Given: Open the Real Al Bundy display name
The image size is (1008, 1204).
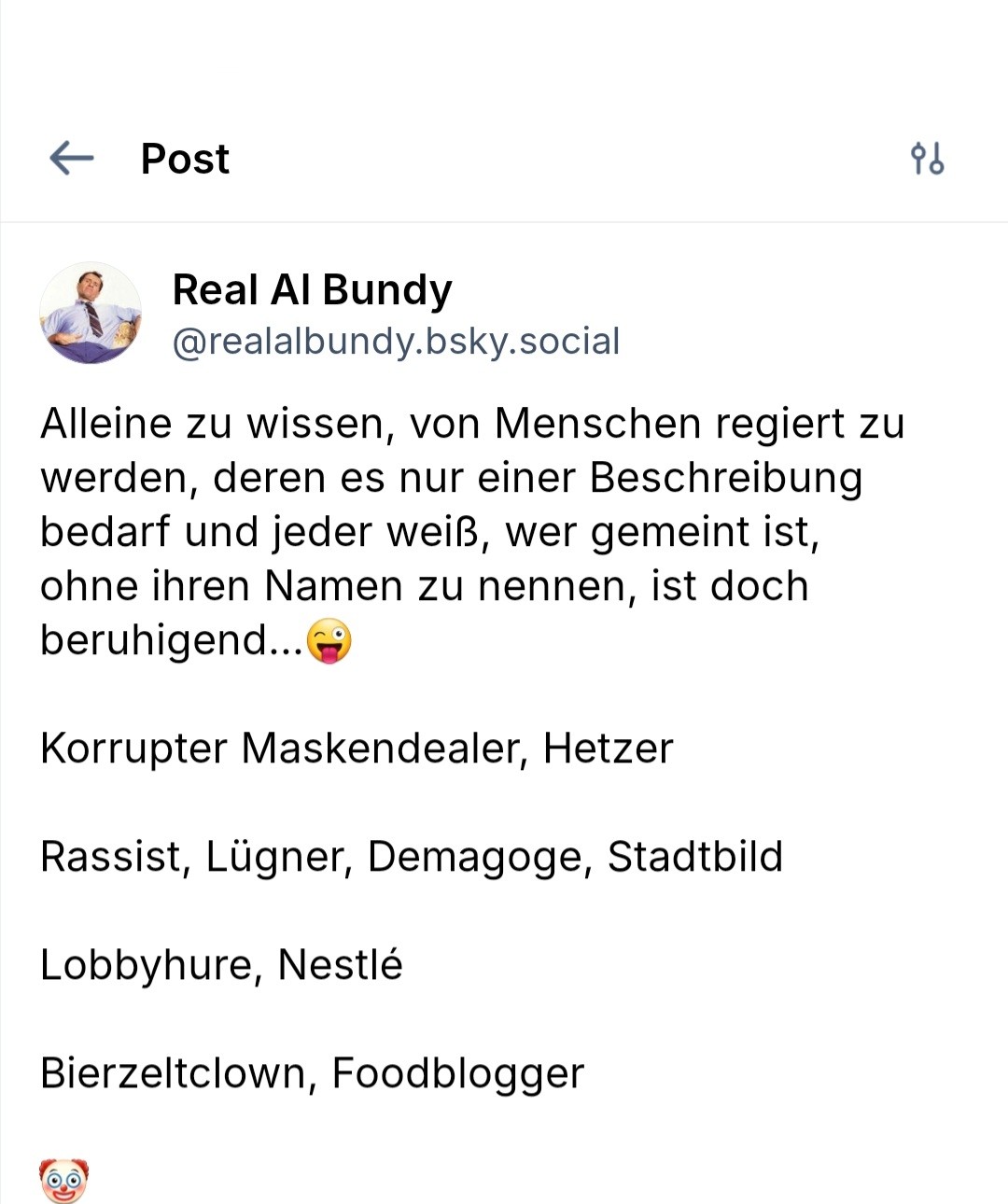Looking at the screenshot, I should (312, 289).
